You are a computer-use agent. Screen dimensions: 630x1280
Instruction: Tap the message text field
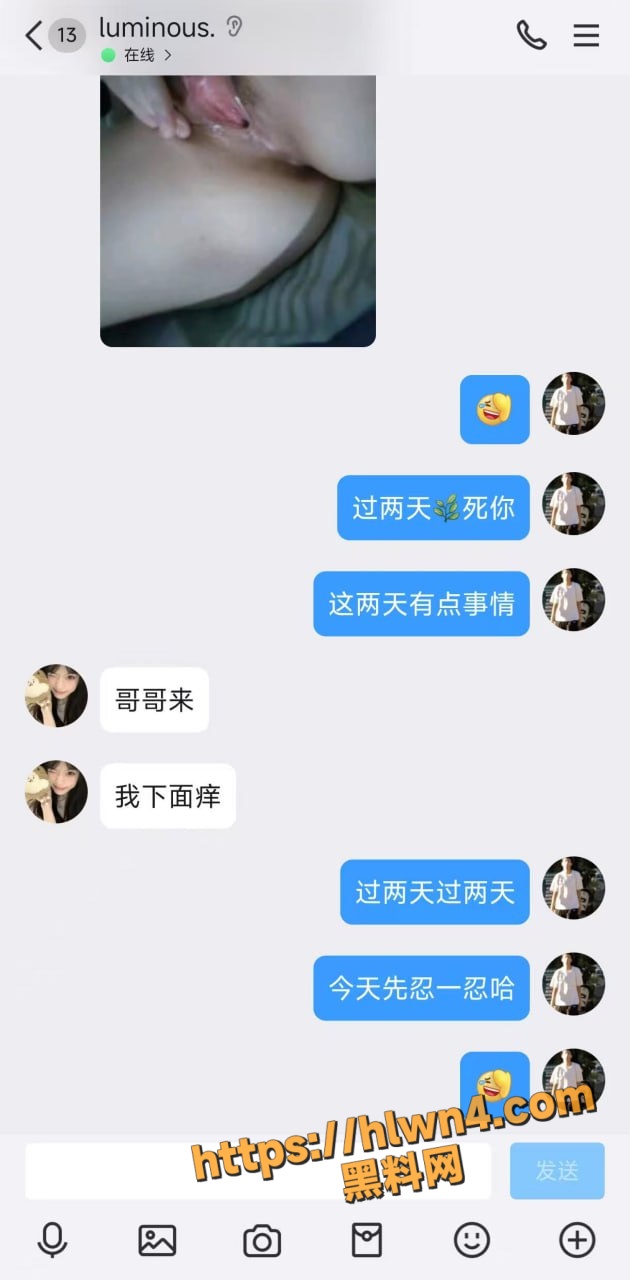coord(258,1171)
